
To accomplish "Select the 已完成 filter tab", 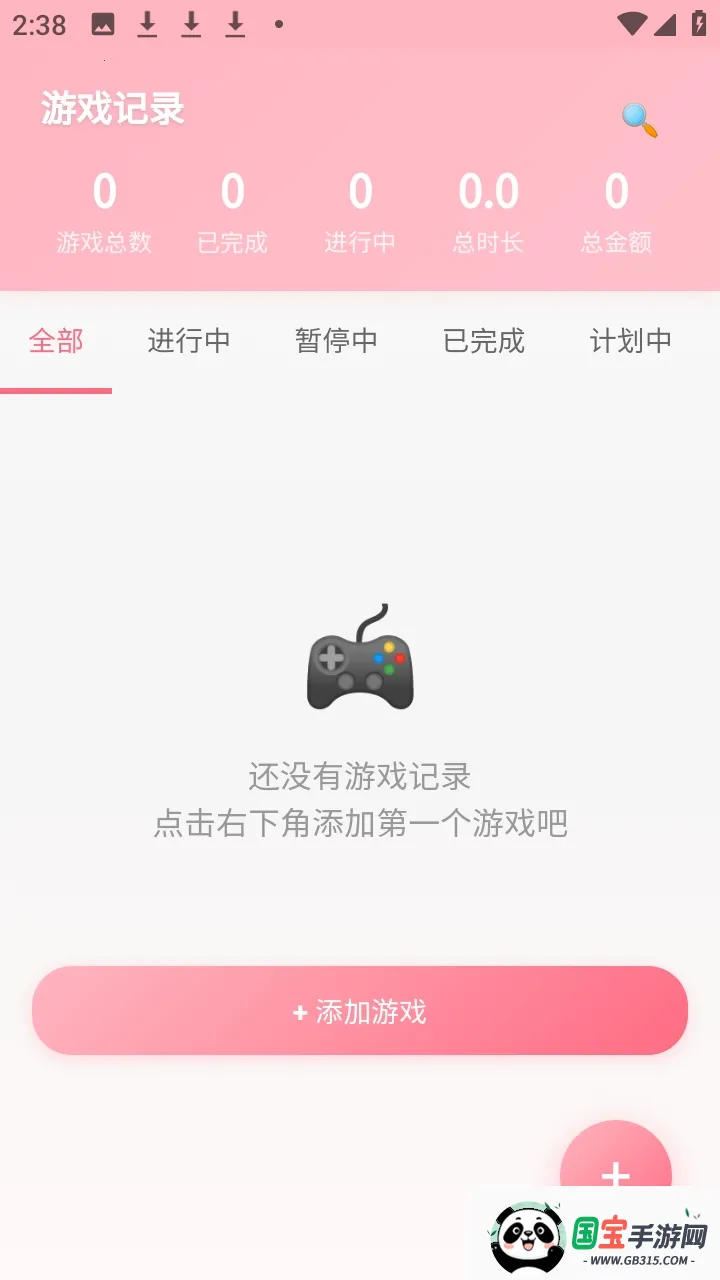I will [x=485, y=341].
